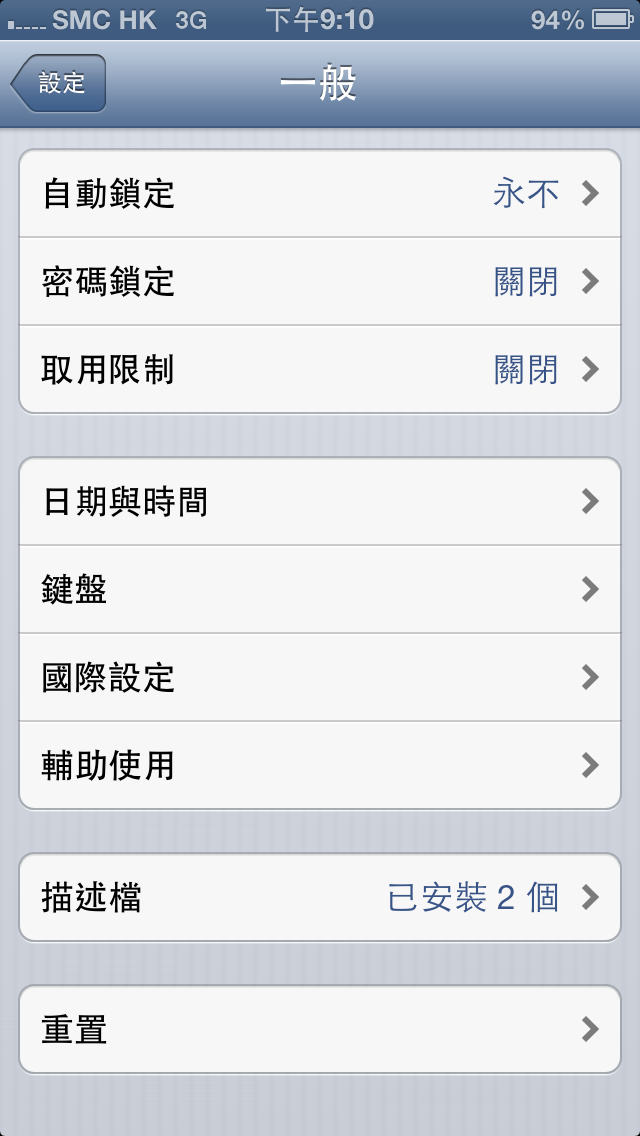
Task: Open 輔助使用 settings
Action: point(320,765)
